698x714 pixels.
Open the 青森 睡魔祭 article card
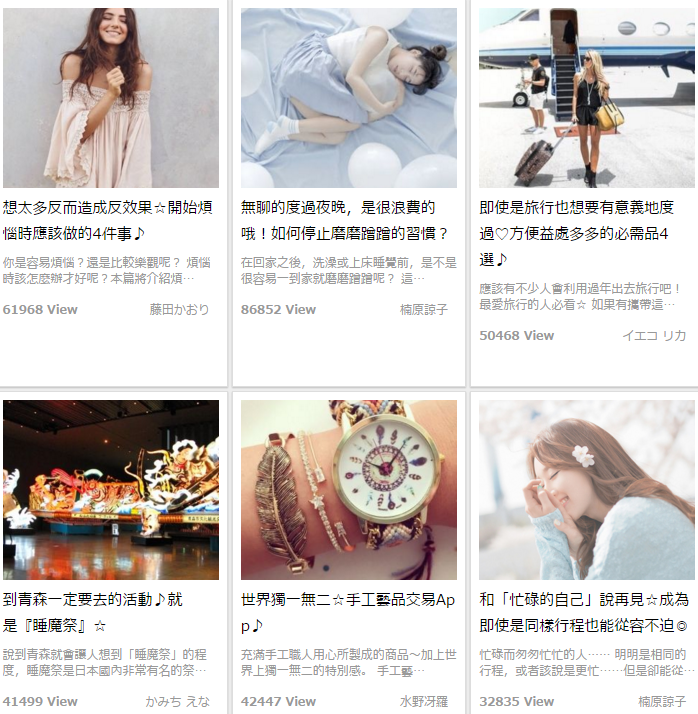point(95,612)
